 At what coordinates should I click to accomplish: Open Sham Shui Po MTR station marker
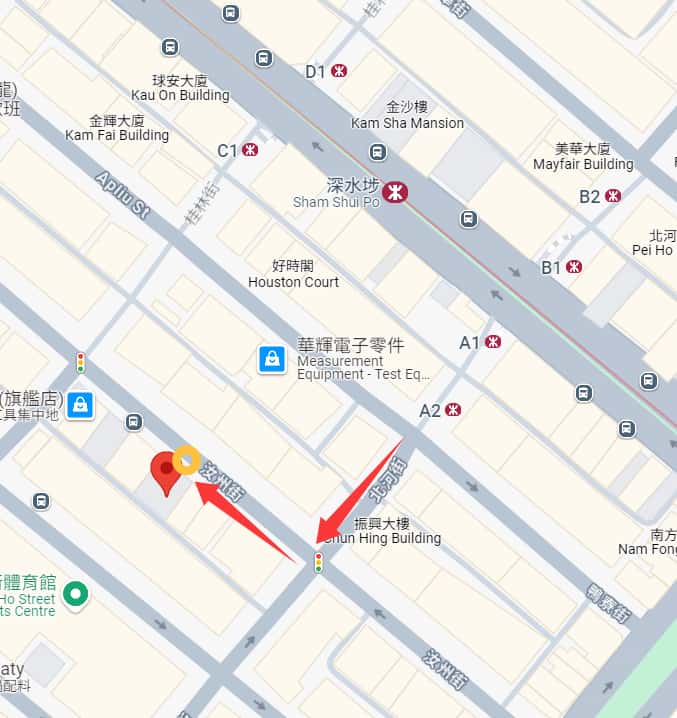(397, 190)
